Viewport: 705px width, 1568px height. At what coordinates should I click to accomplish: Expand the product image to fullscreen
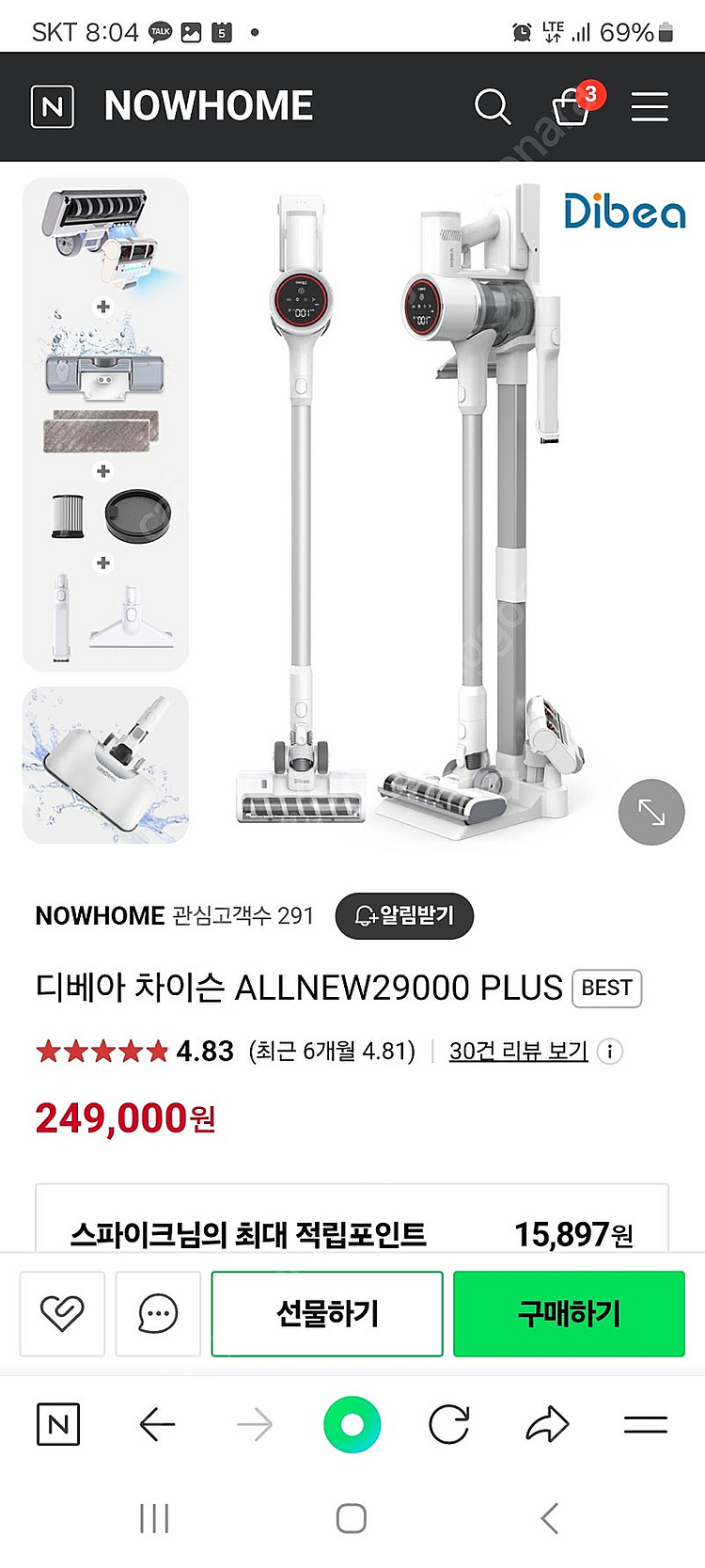(650, 812)
